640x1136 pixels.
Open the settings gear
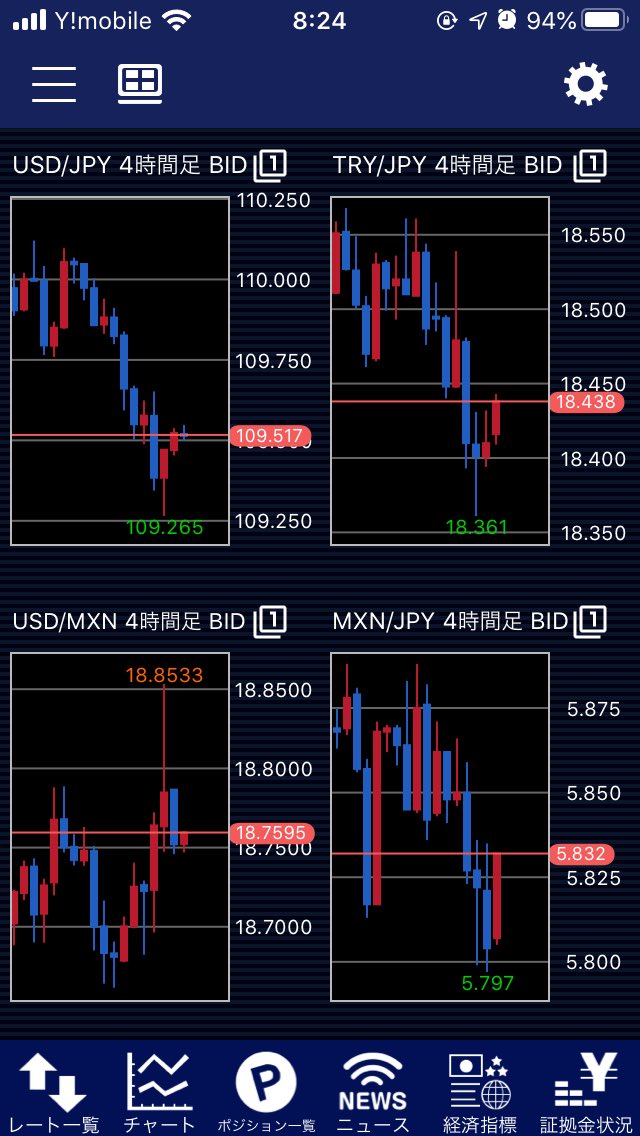pyautogui.click(x=585, y=85)
